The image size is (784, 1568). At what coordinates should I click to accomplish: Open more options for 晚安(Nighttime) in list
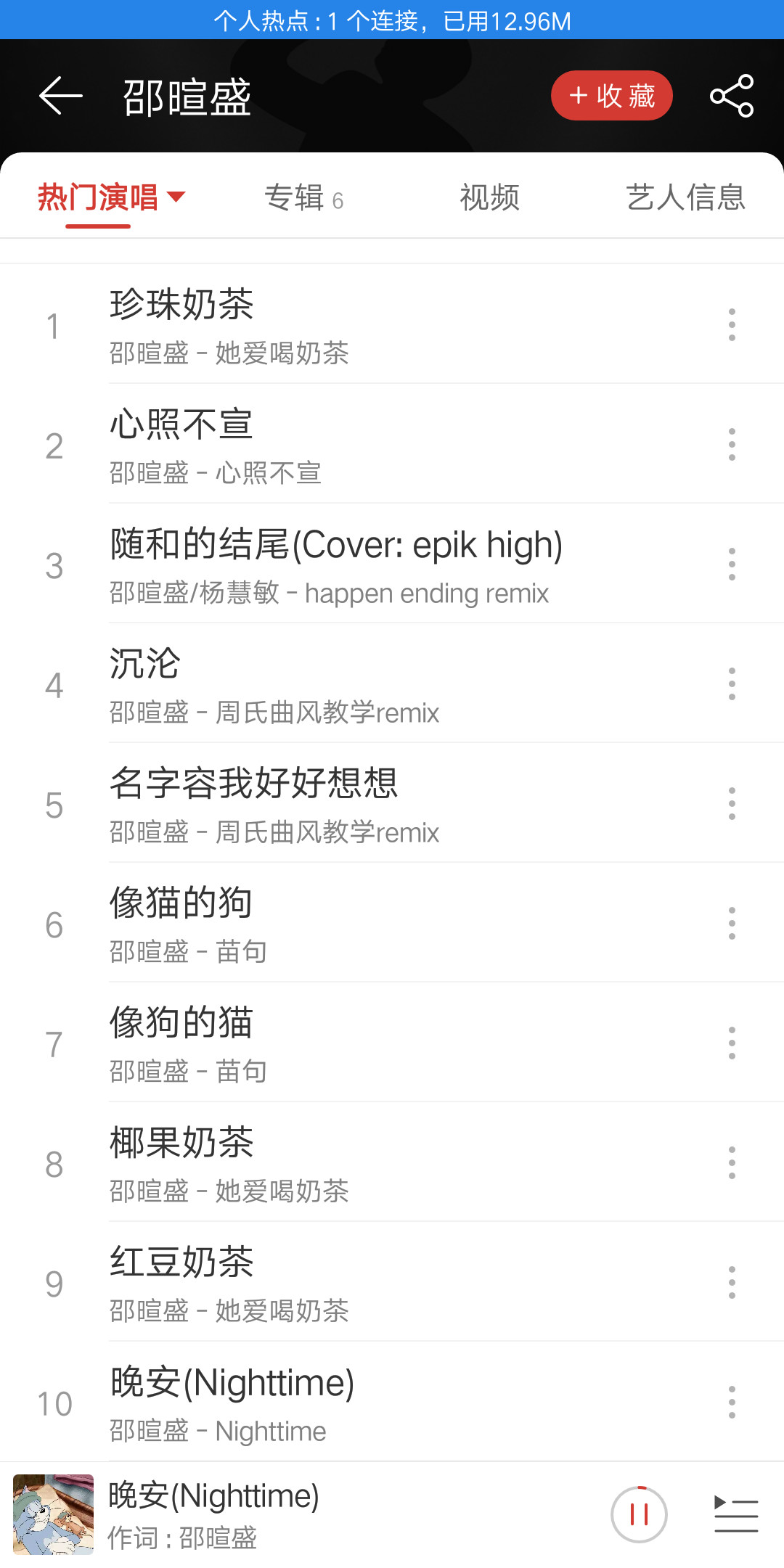point(732,1402)
